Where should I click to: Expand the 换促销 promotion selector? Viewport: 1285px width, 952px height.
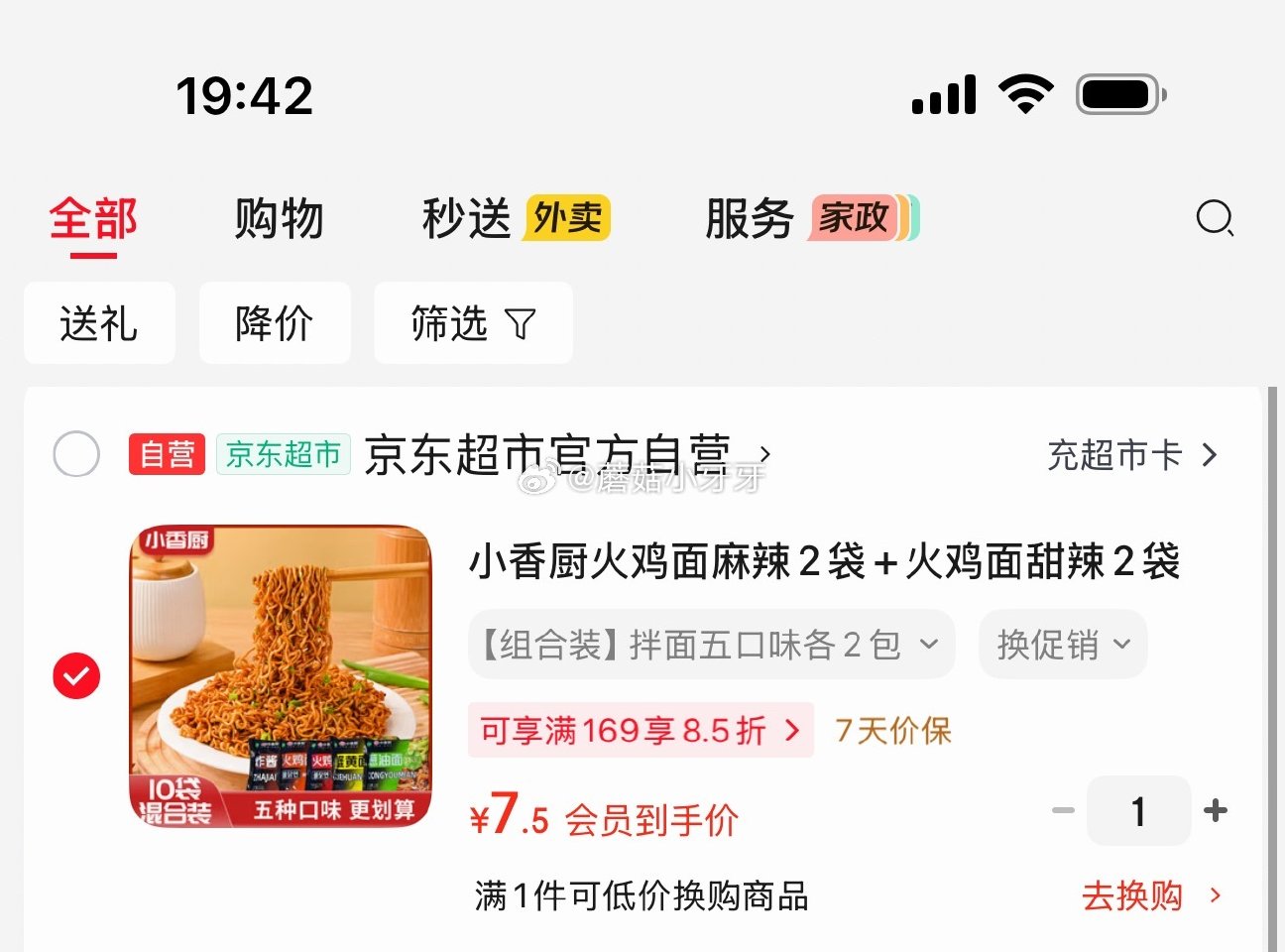pyautogui.click(x=1063, y=645)
